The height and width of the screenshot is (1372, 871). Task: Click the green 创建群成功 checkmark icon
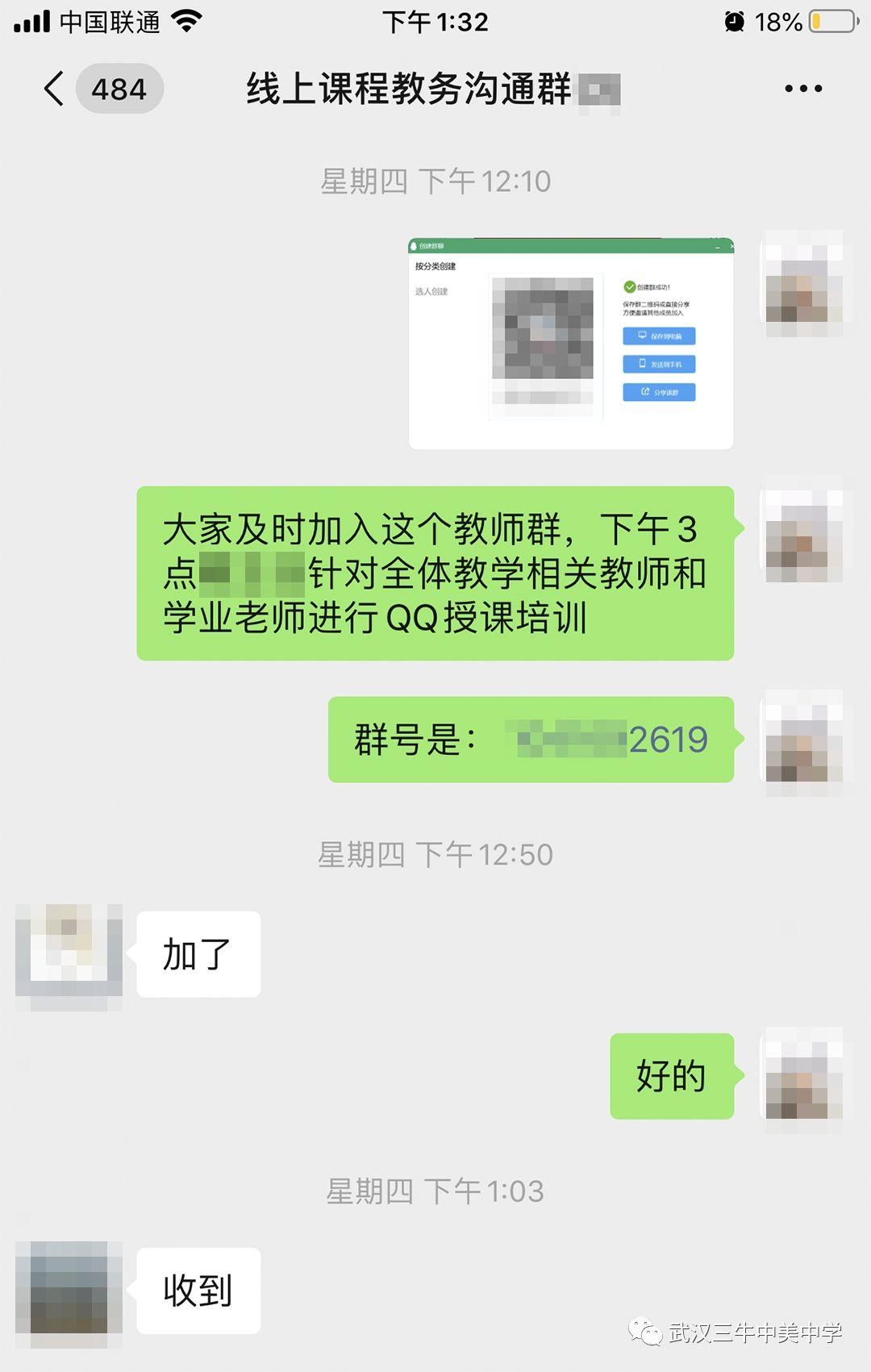(x=629, y=286)
